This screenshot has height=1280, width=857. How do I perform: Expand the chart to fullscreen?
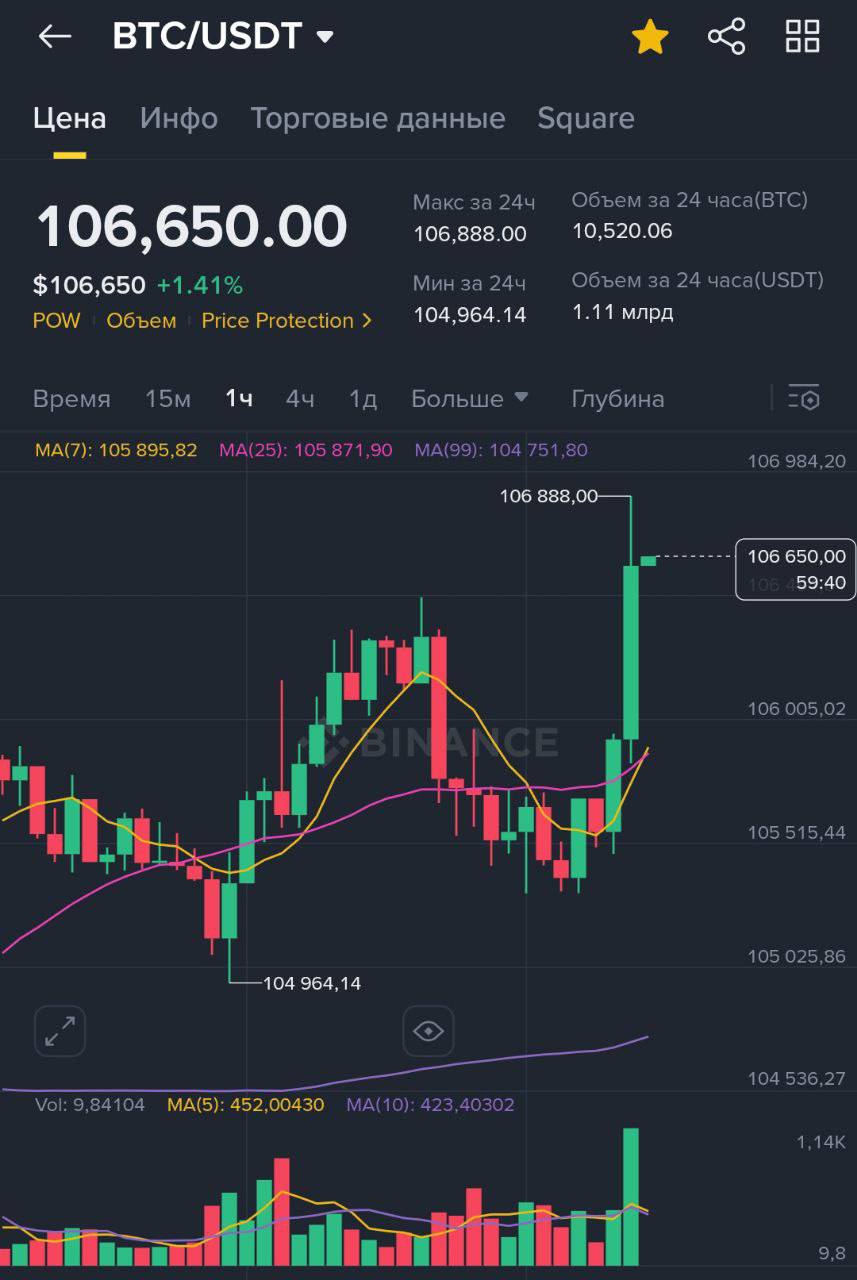coord(60,1031)
